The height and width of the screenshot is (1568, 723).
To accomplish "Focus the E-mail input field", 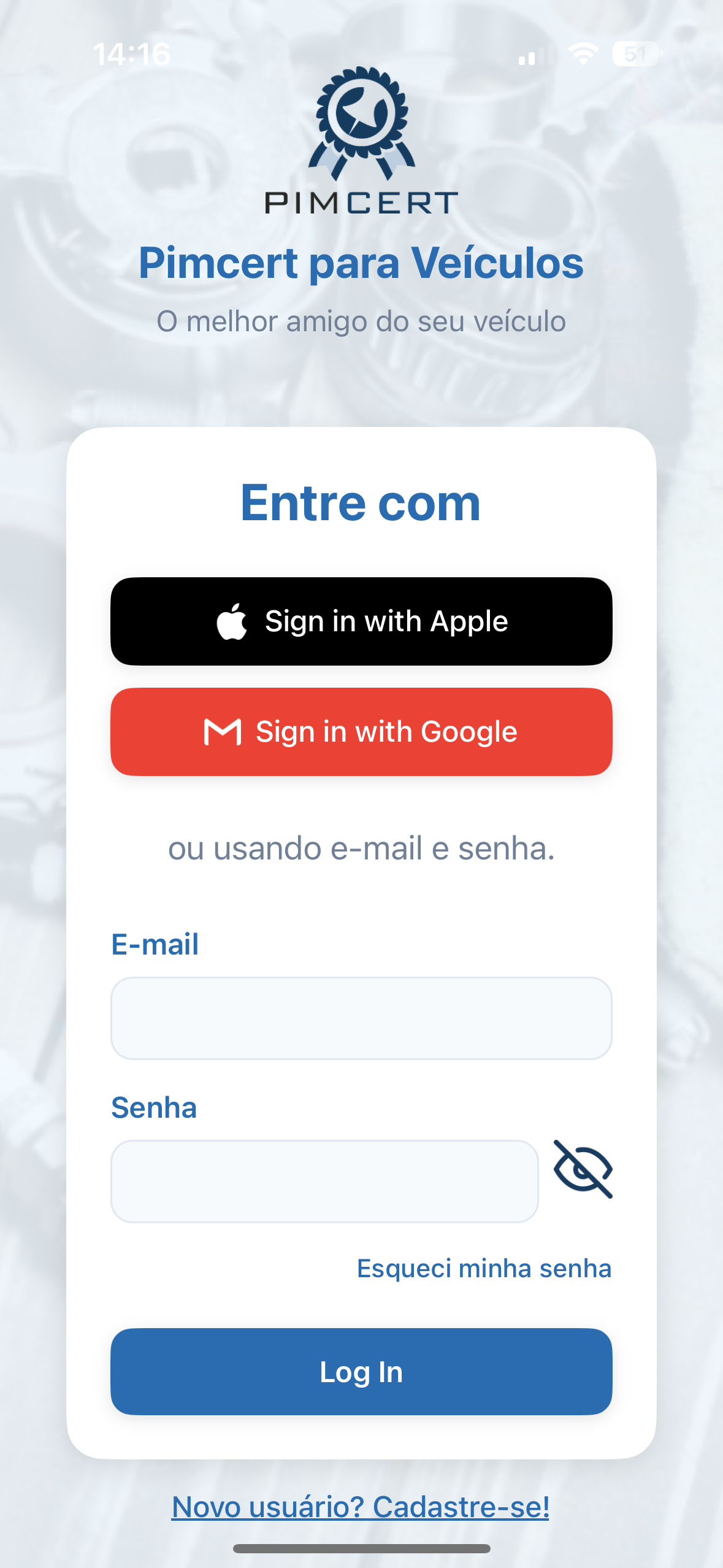I will pyautogui.click(x=361, y=1018).
